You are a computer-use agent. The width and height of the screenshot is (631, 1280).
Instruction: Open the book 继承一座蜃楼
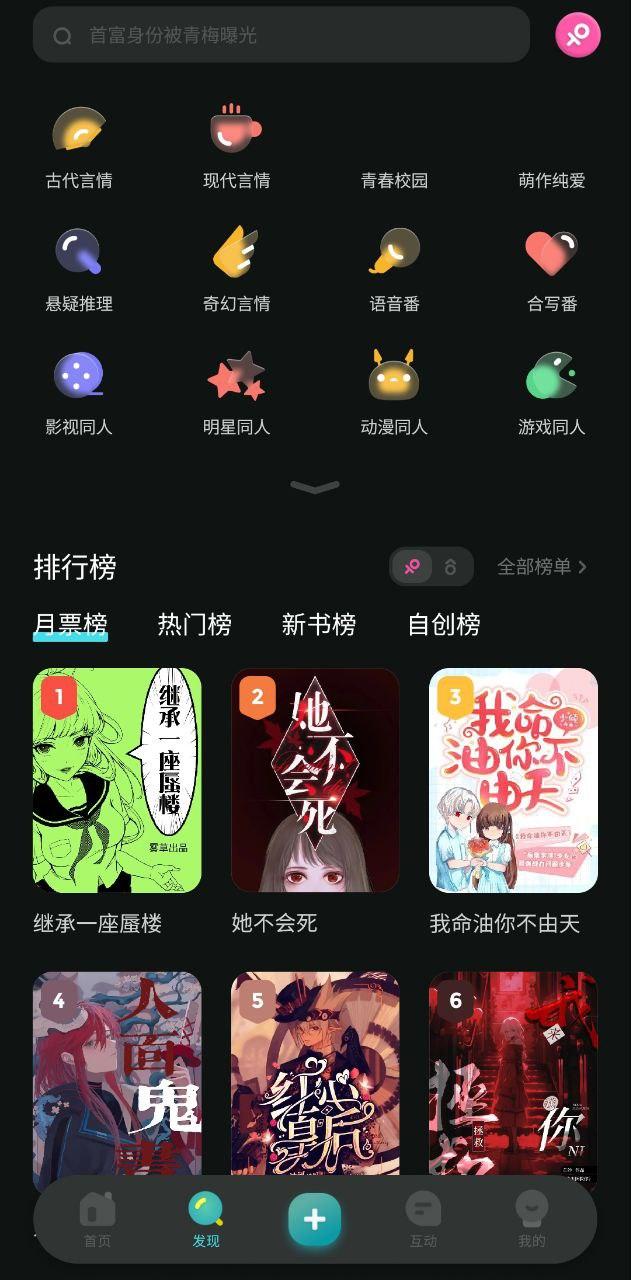click(x=117, y=781)
